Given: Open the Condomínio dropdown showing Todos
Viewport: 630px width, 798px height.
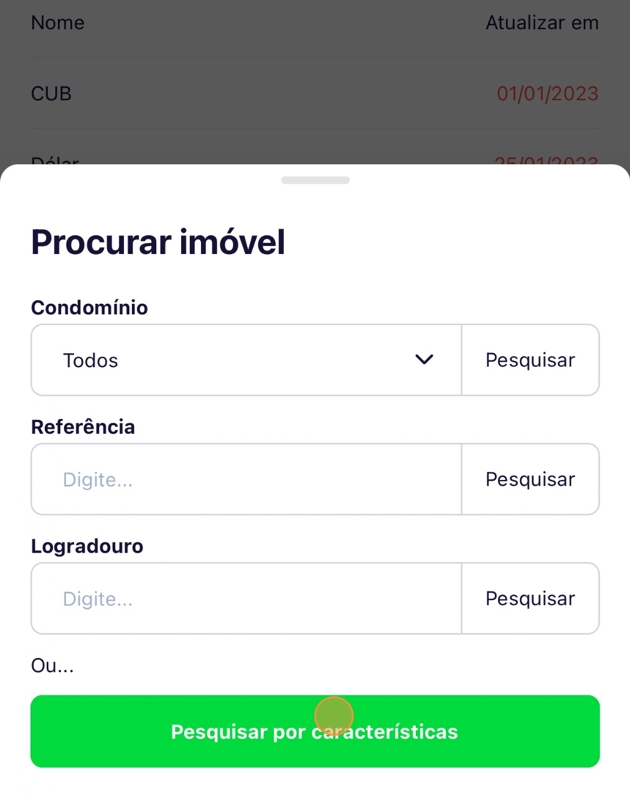Looking at the screenshot, I should click(x=246, y=360).
